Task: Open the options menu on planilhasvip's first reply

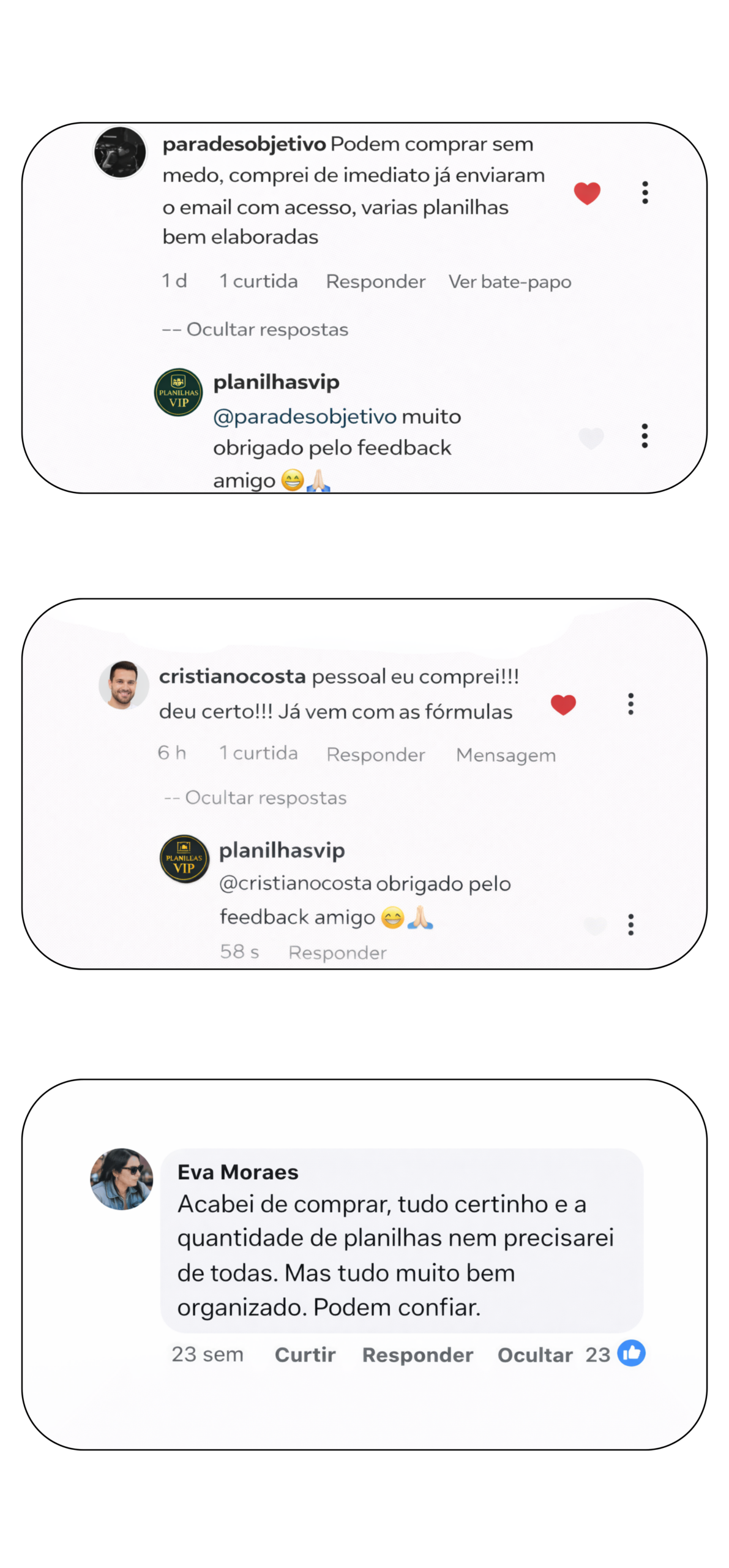Action: pos(645,436)
